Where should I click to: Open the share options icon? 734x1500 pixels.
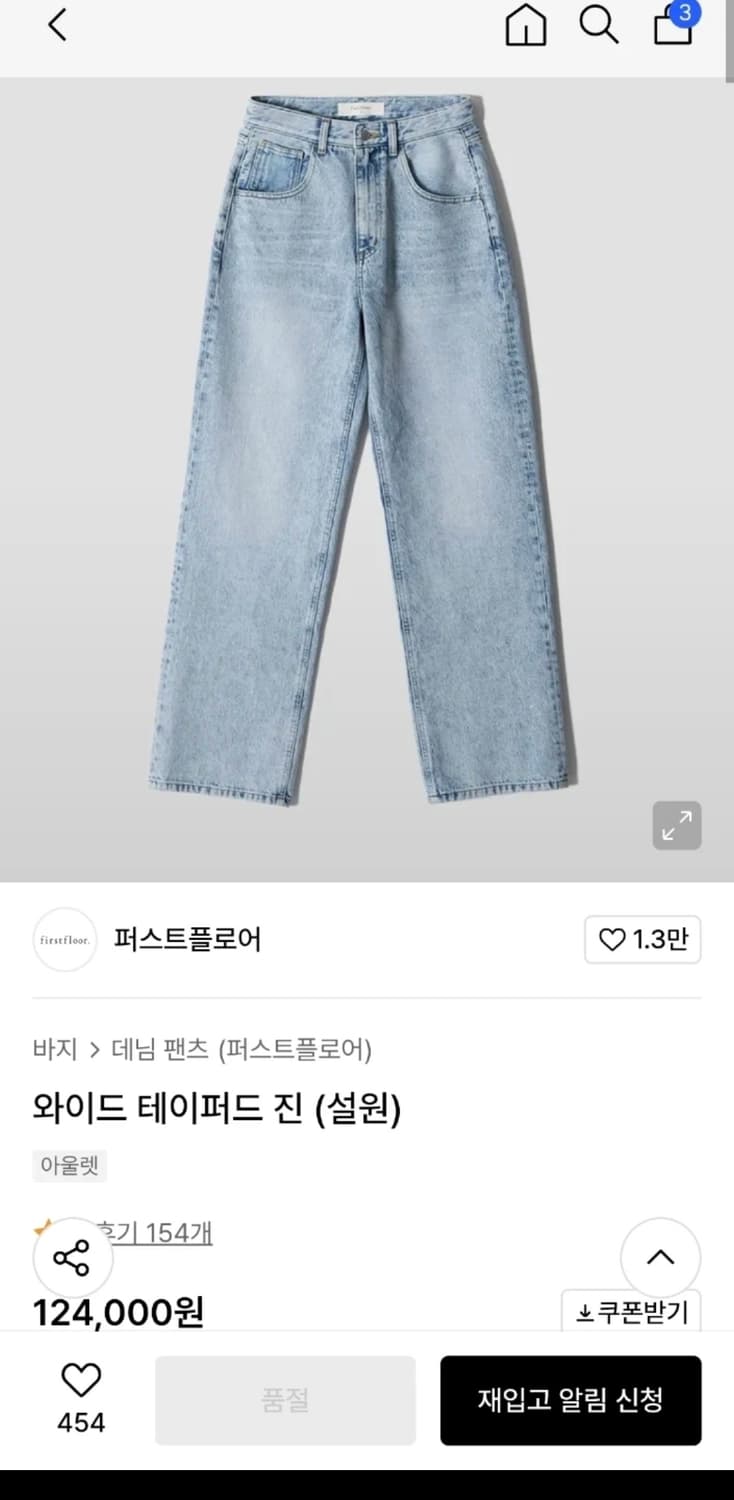point(72,1258)
